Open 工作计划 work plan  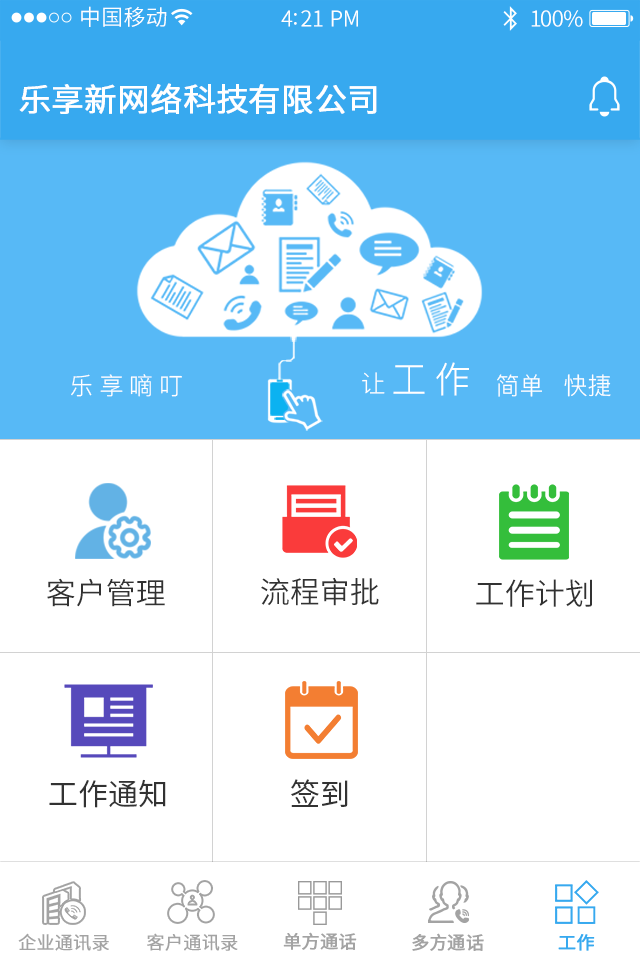coord(534,546)
